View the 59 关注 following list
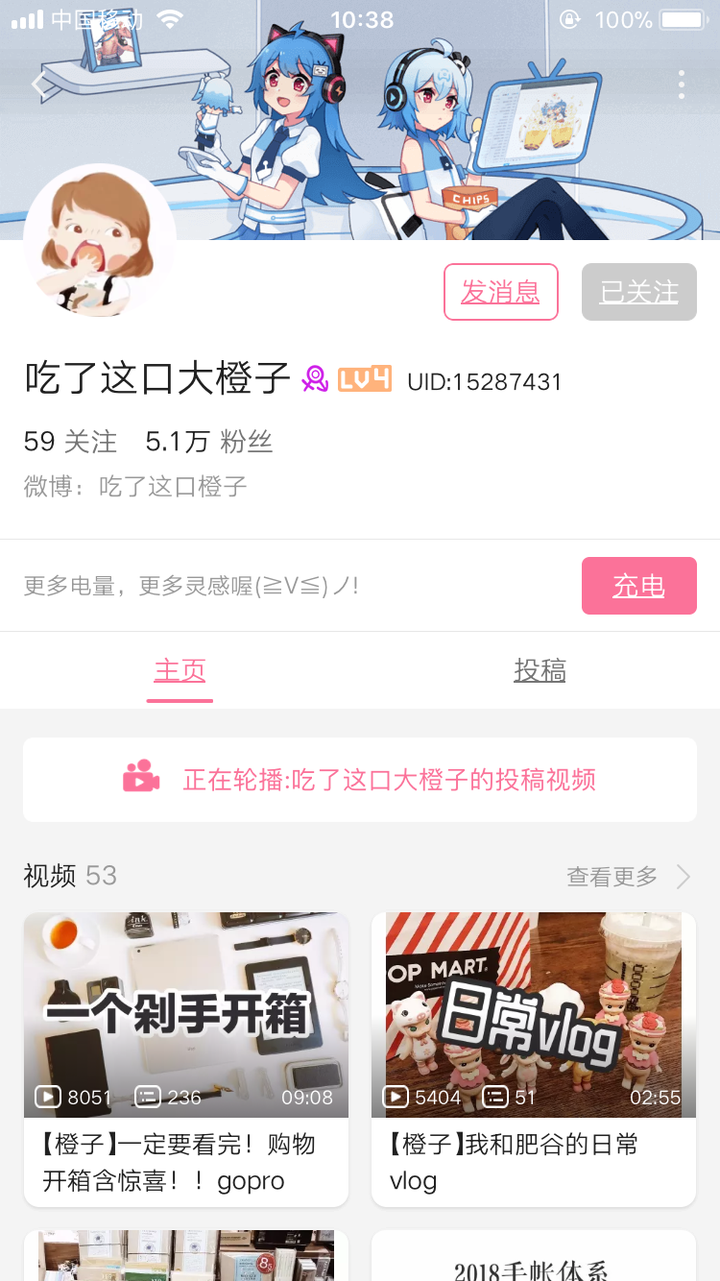720x1281 pixels. [70, 441]
